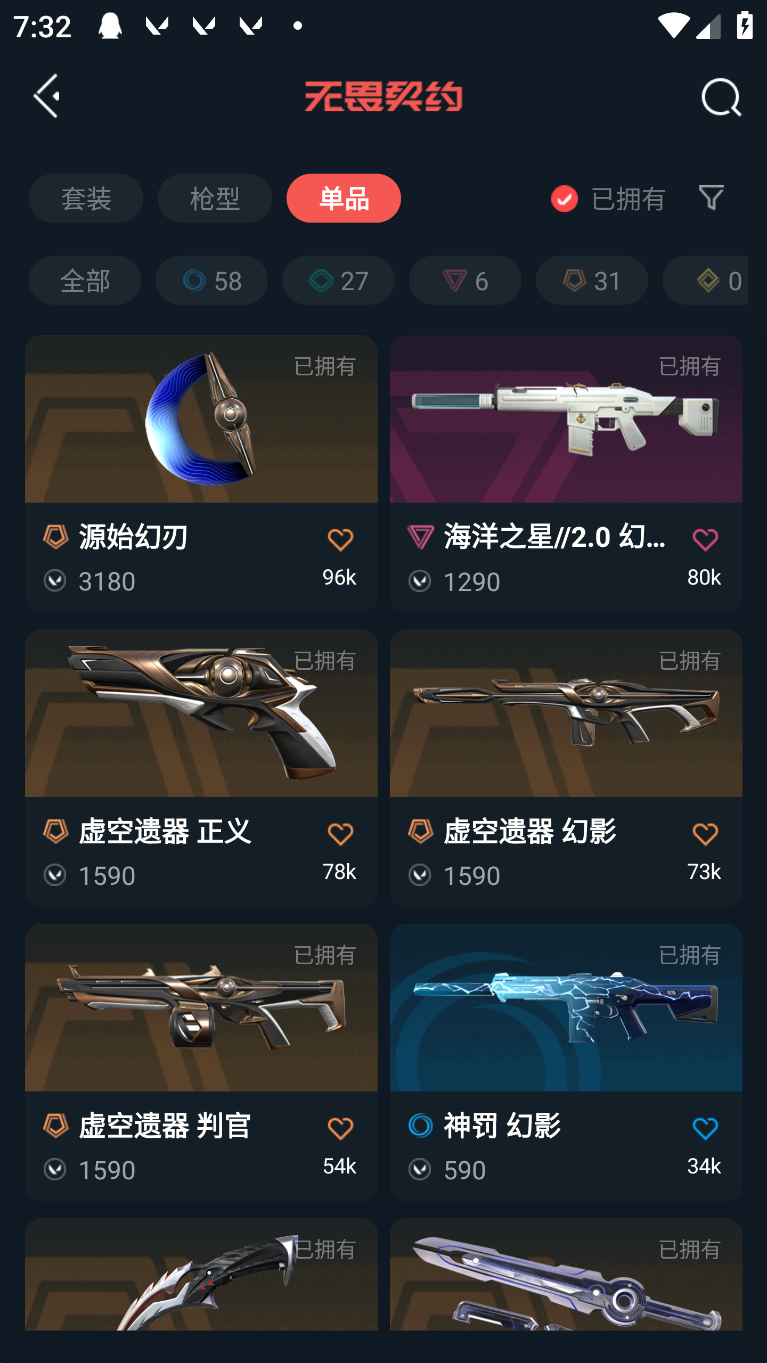Open the search magnifier icon
This screenshot has width=767, height=1363.
720,98
